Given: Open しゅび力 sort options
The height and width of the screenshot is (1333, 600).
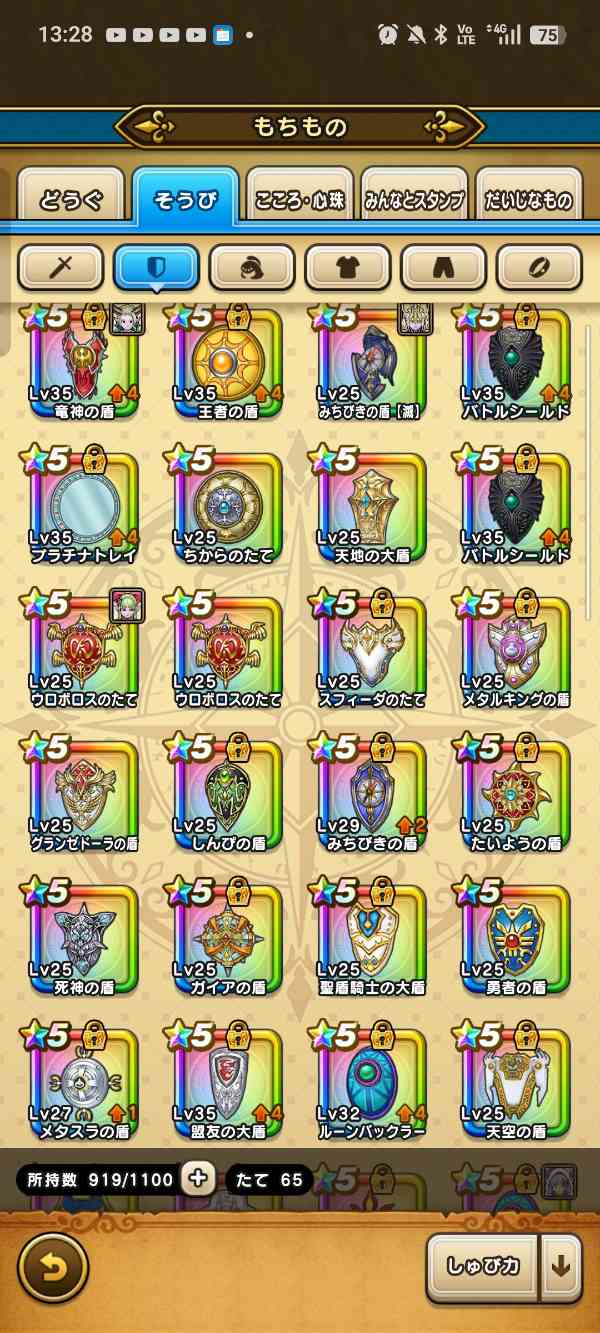Looking at the screenshot, I should pyautogui.click(x=483, y=1267).
